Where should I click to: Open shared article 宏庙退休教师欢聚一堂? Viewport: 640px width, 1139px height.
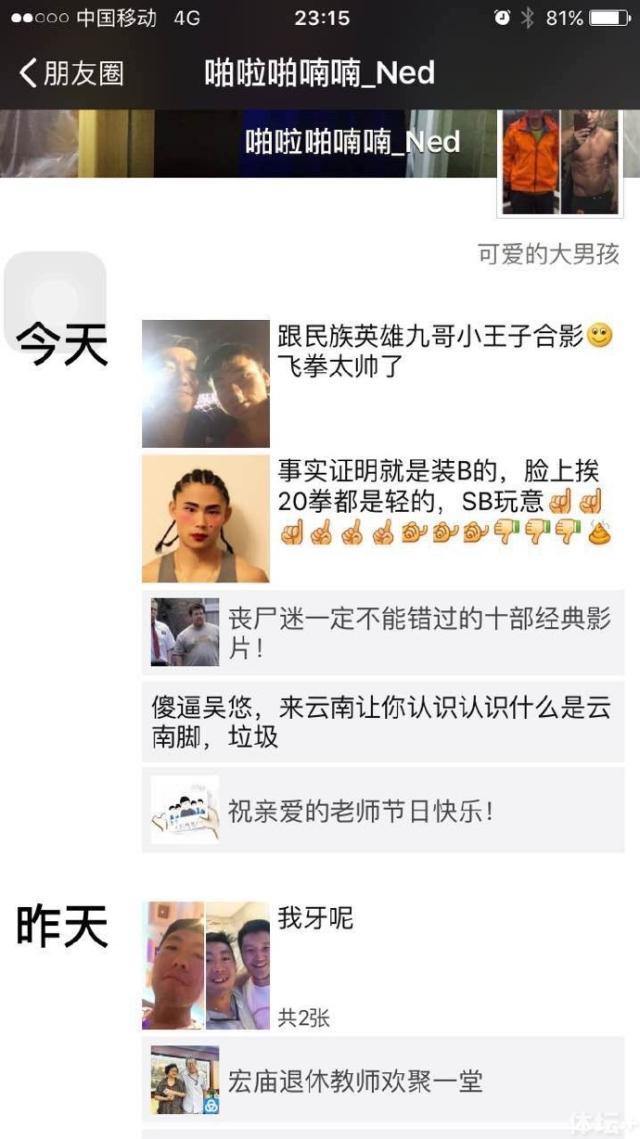[382, 1080]
